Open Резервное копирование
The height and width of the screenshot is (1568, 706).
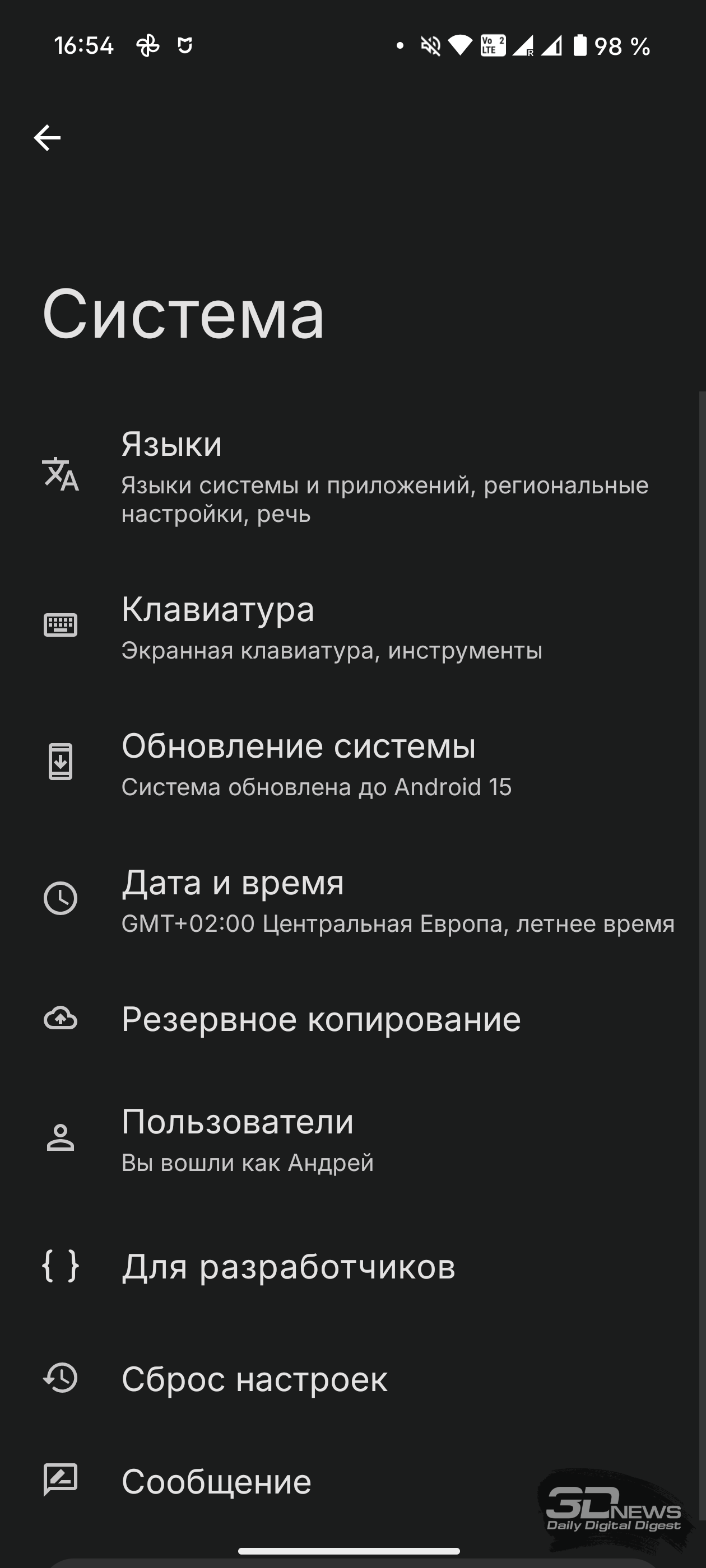click(352, 1018)
